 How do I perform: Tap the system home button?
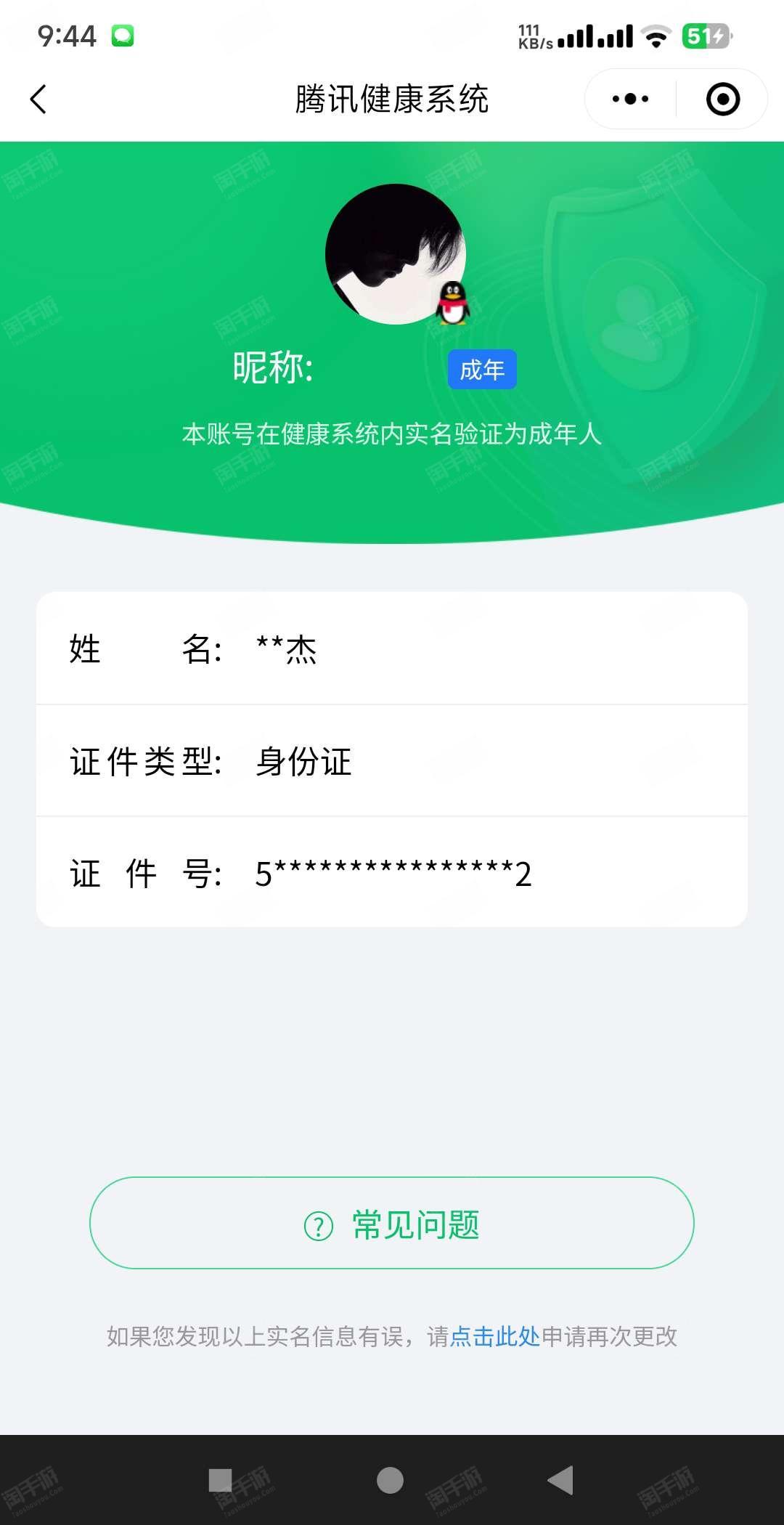[390, 1480]
